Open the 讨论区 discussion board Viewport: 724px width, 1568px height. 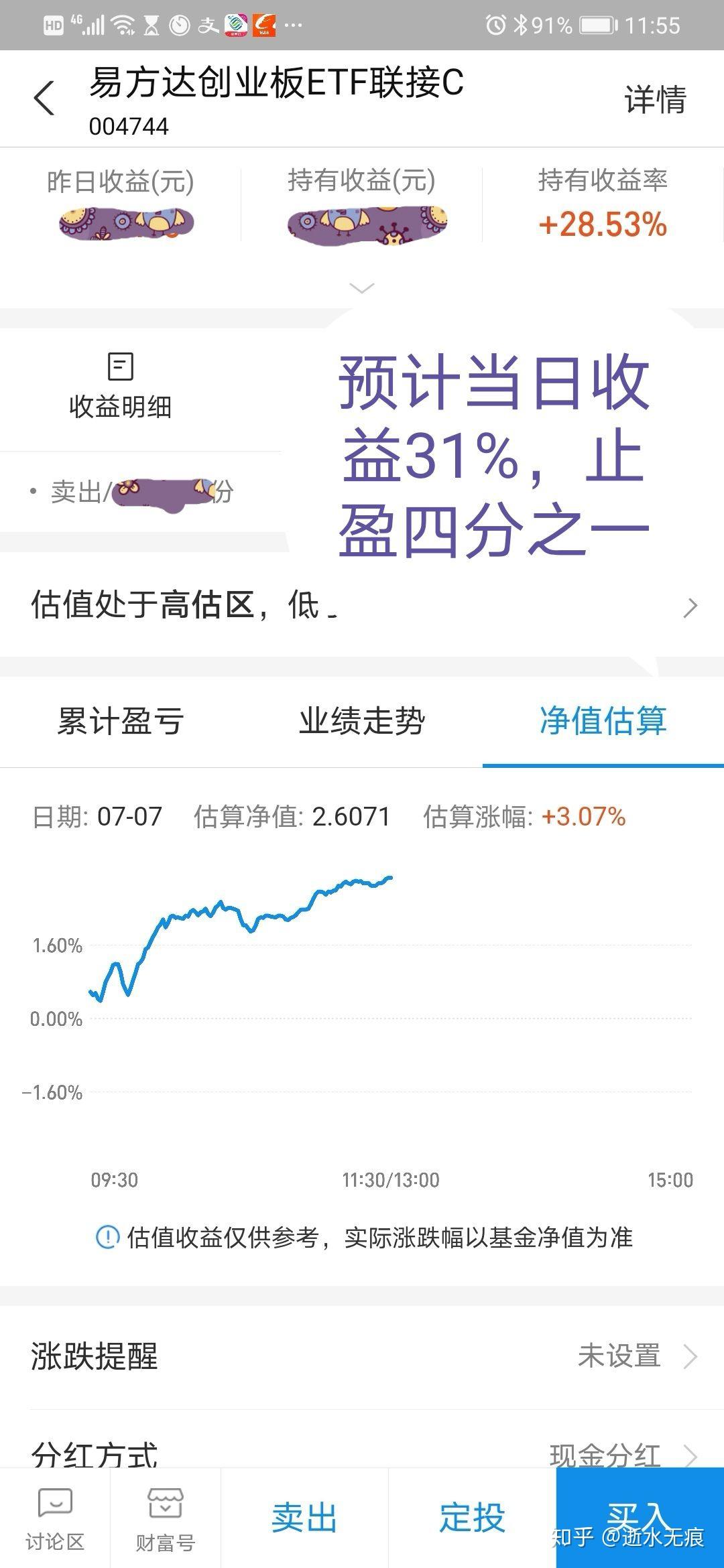tap(55, 1519)
